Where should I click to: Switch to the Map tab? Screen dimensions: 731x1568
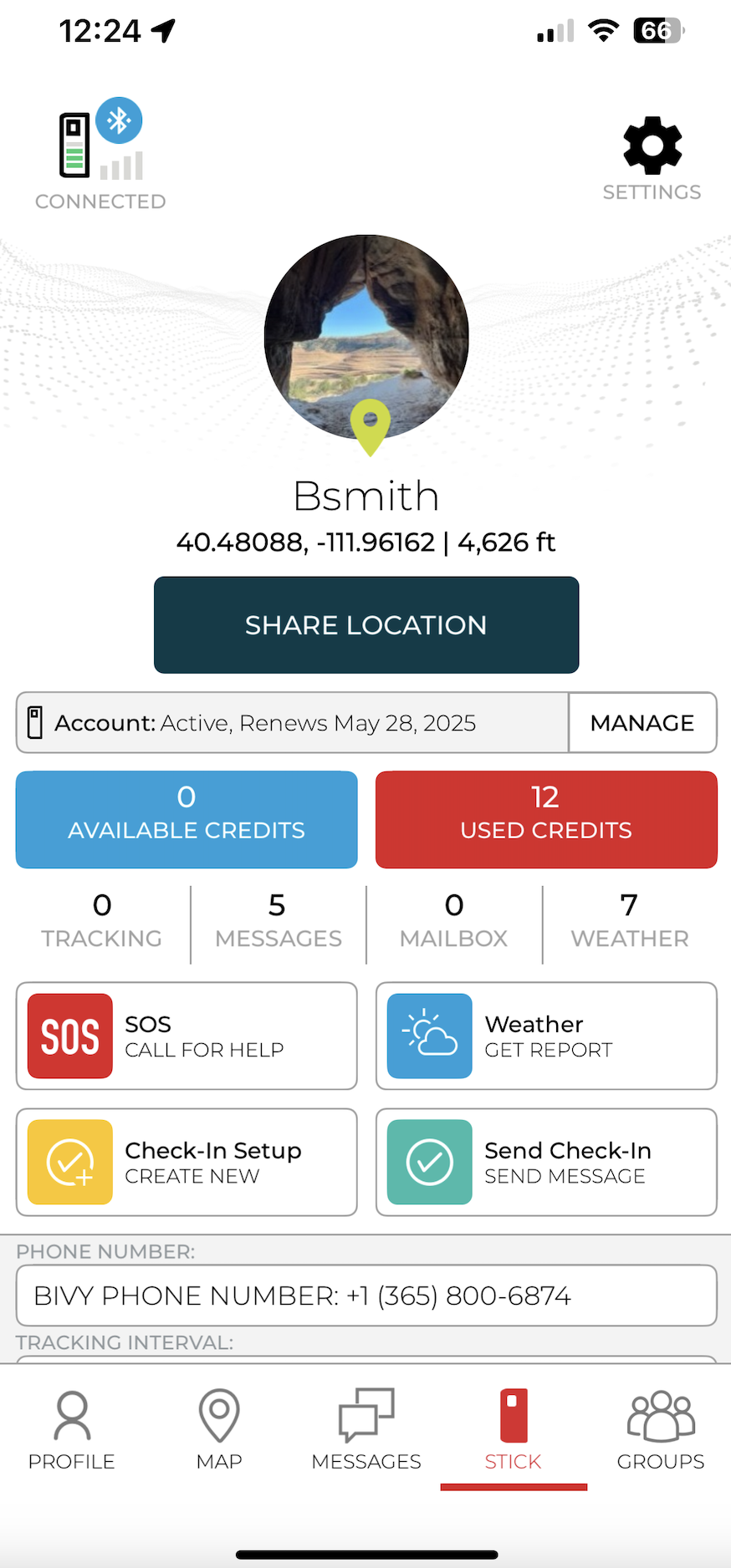pos(219,1429)
